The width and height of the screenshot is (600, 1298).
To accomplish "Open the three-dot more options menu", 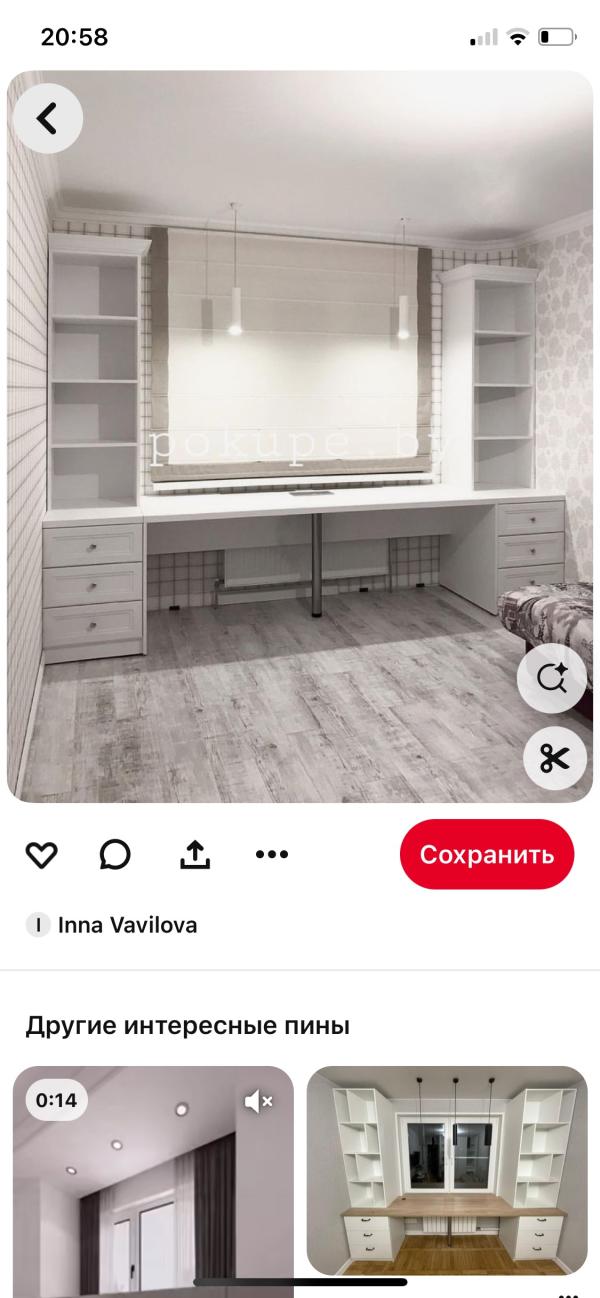I will (x=271, y=854).
